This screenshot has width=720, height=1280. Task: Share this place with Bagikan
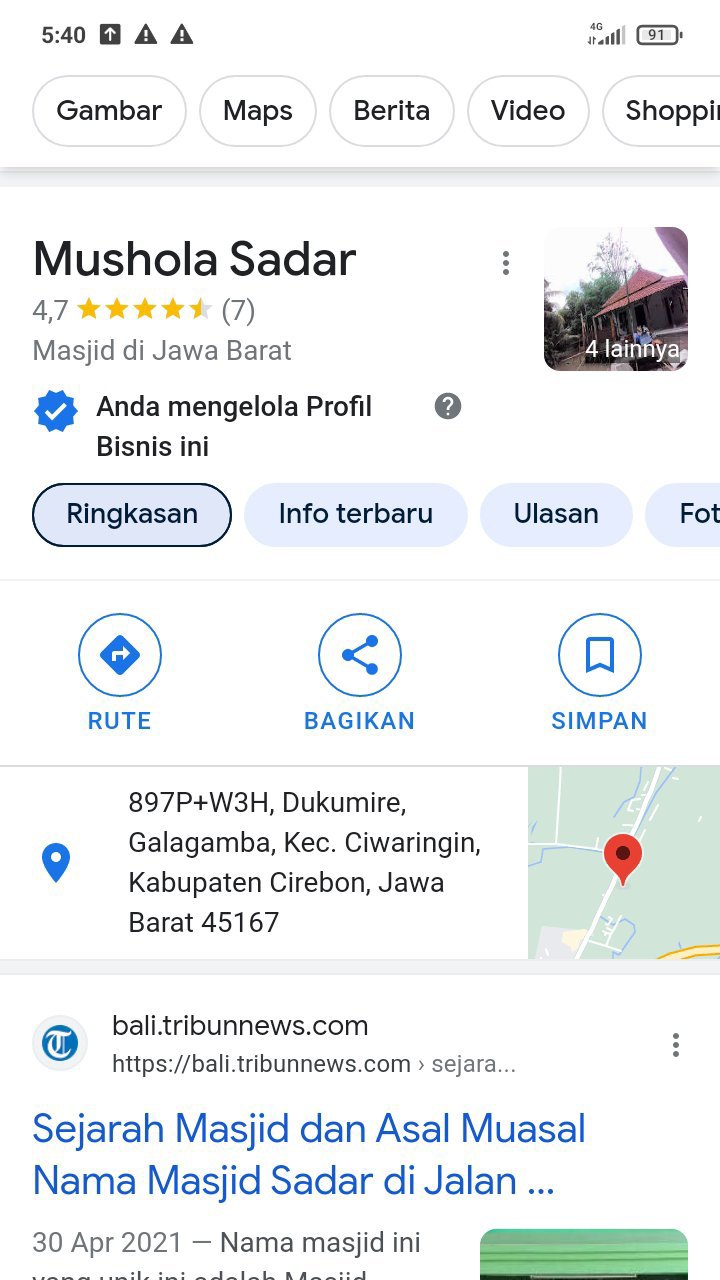[x=360, y=673]
